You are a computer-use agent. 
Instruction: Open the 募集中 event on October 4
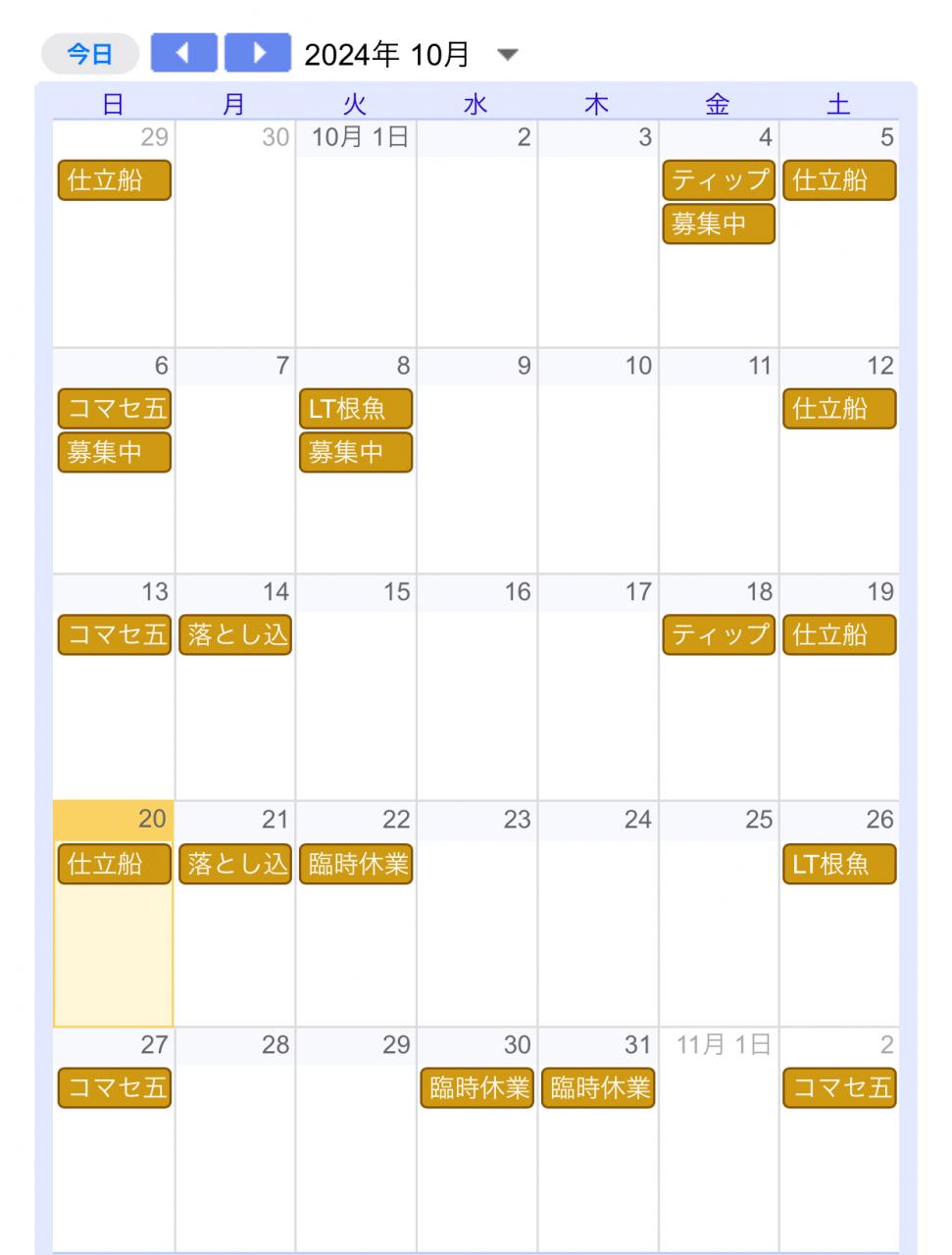(x=719, y=224)
